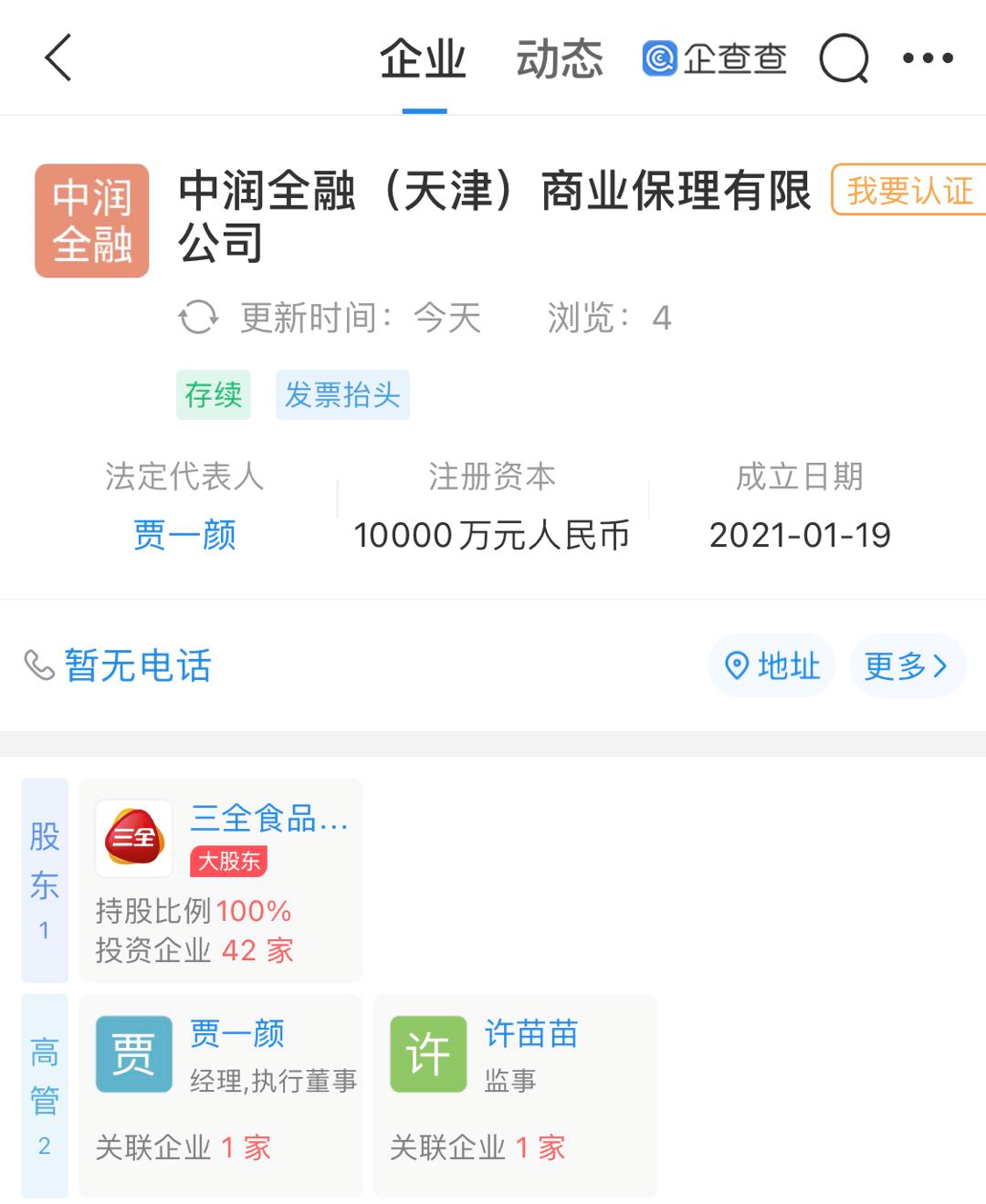Screen dimensions: 986x1204
Task: Open legal representative 贾一颜's link
Action: pyautogui.click(x=184, y=535)
